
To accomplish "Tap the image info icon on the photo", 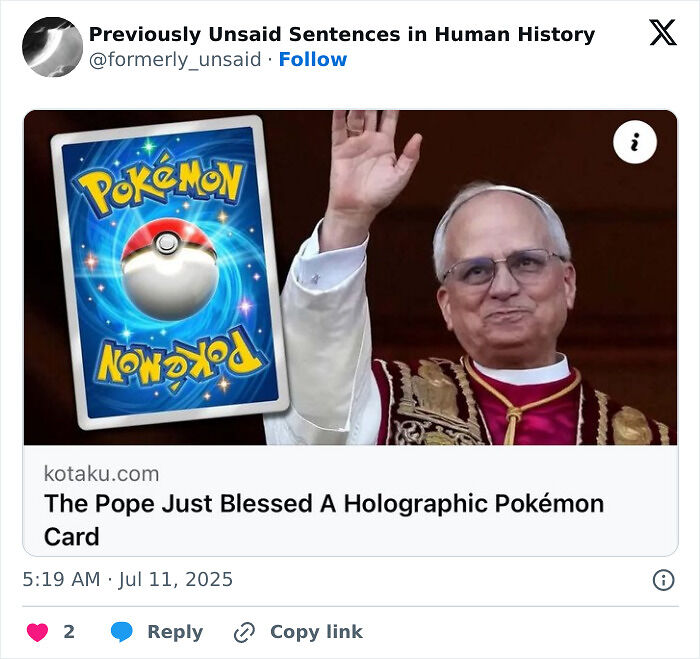I will 635,143.
